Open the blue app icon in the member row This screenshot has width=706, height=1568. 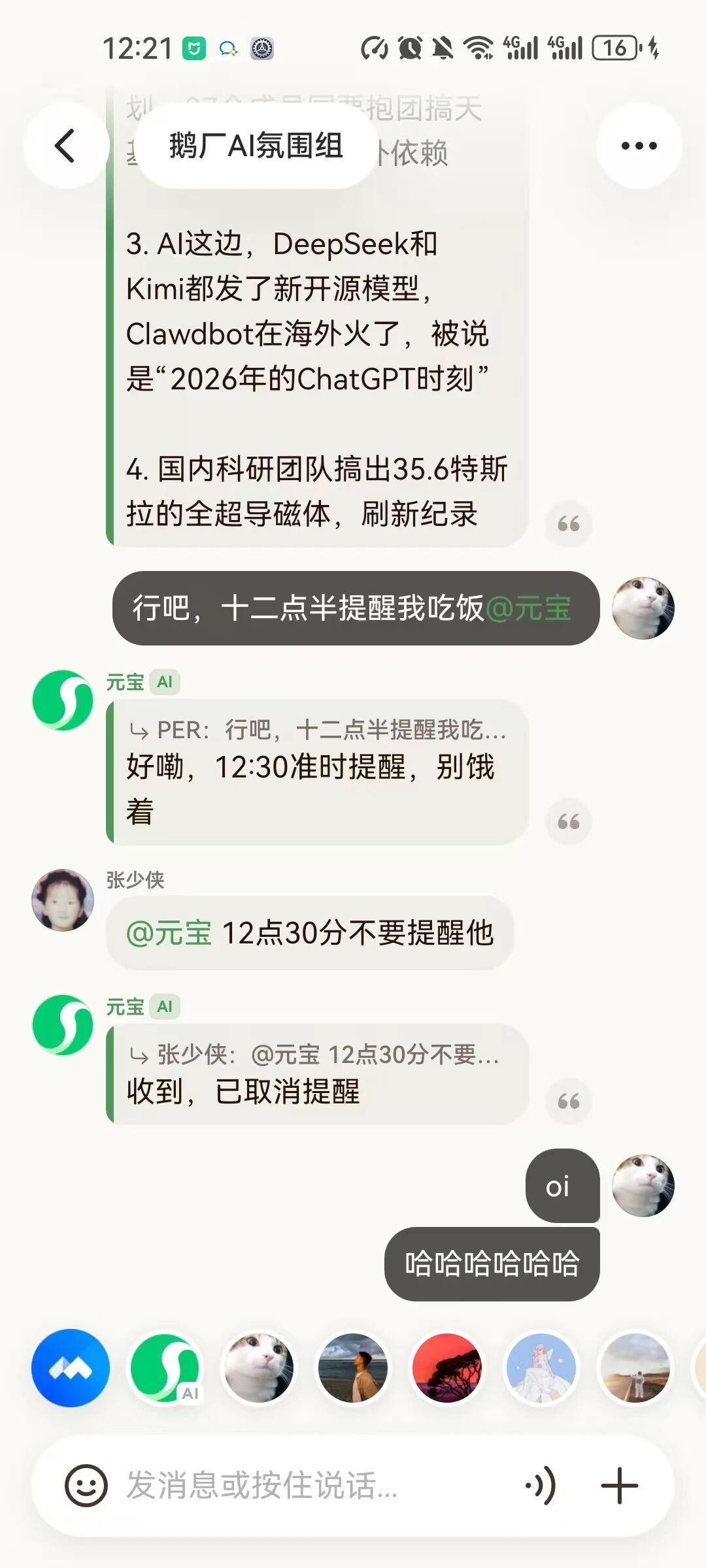click(x=71, y=1367)
